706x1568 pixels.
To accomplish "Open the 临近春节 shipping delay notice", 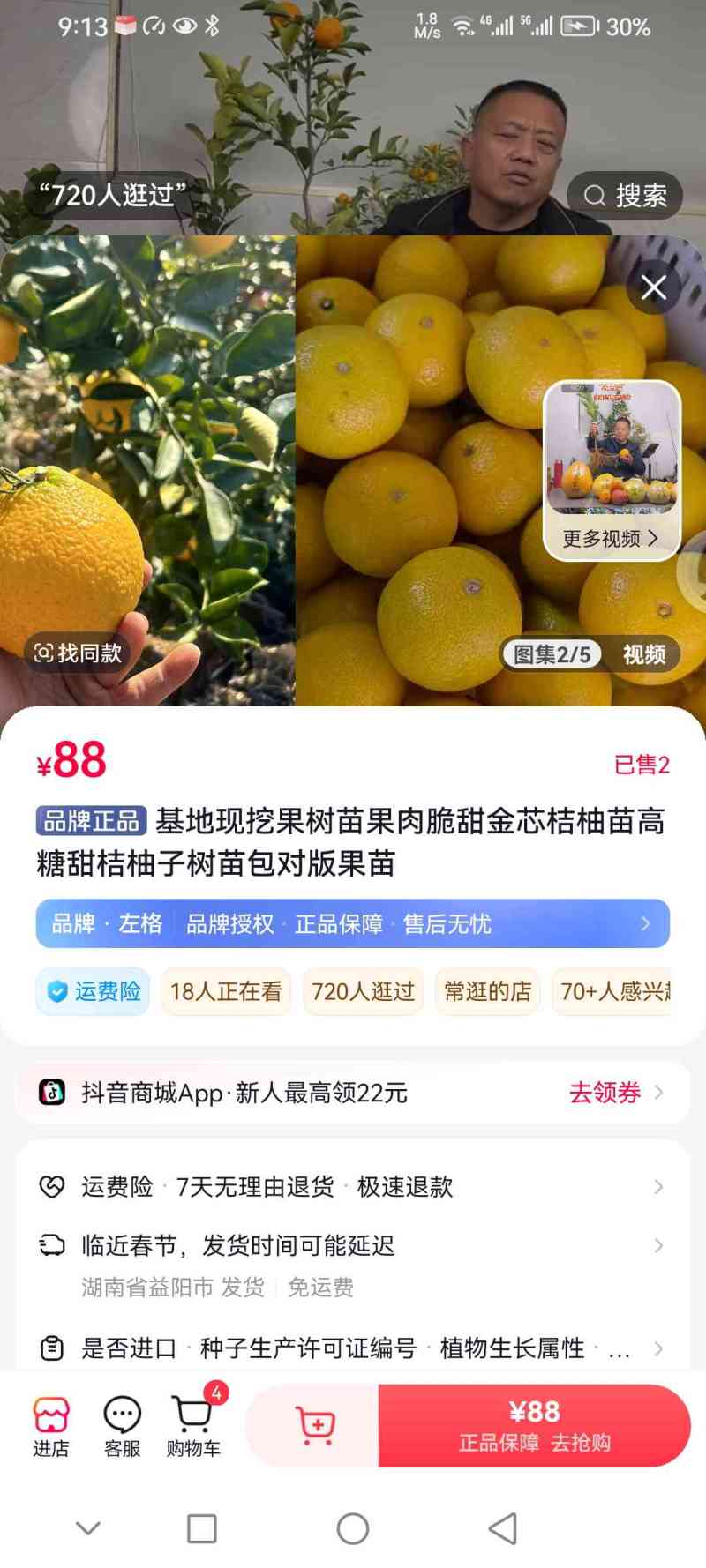I will pyautogui.click(x=352, y=1246).
